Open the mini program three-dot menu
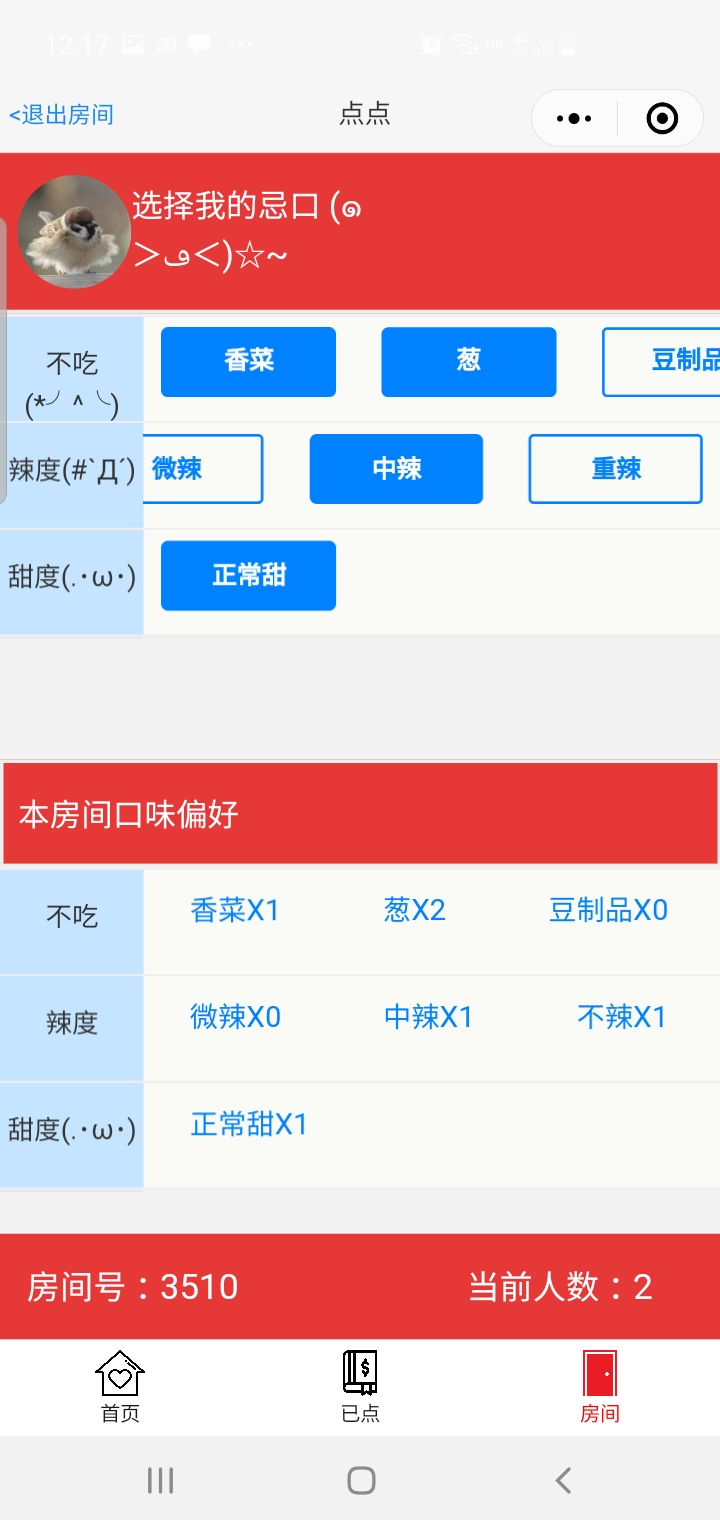The width and height of the screenshot is (720, 1520). pos(574,119)
